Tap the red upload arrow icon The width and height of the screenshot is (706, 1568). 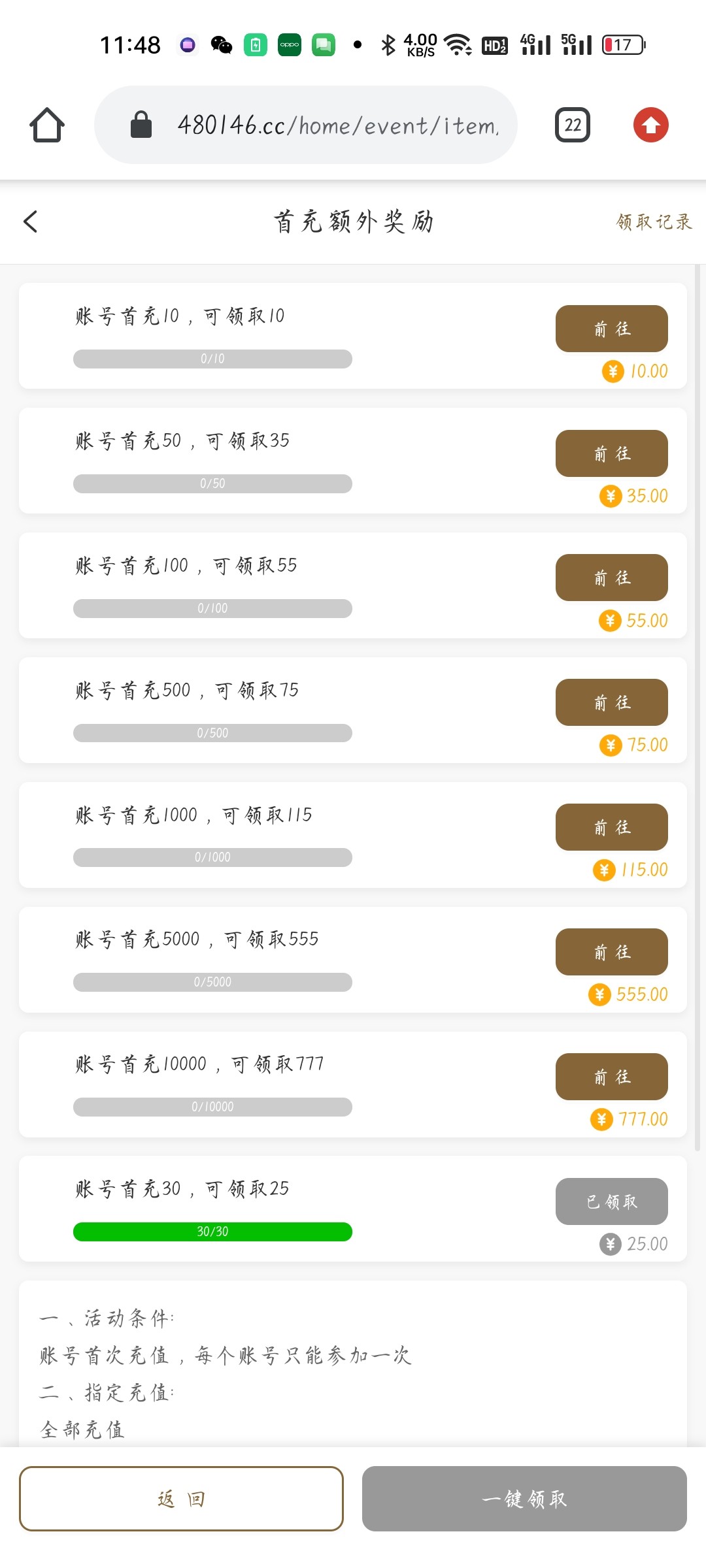[650, 125]
